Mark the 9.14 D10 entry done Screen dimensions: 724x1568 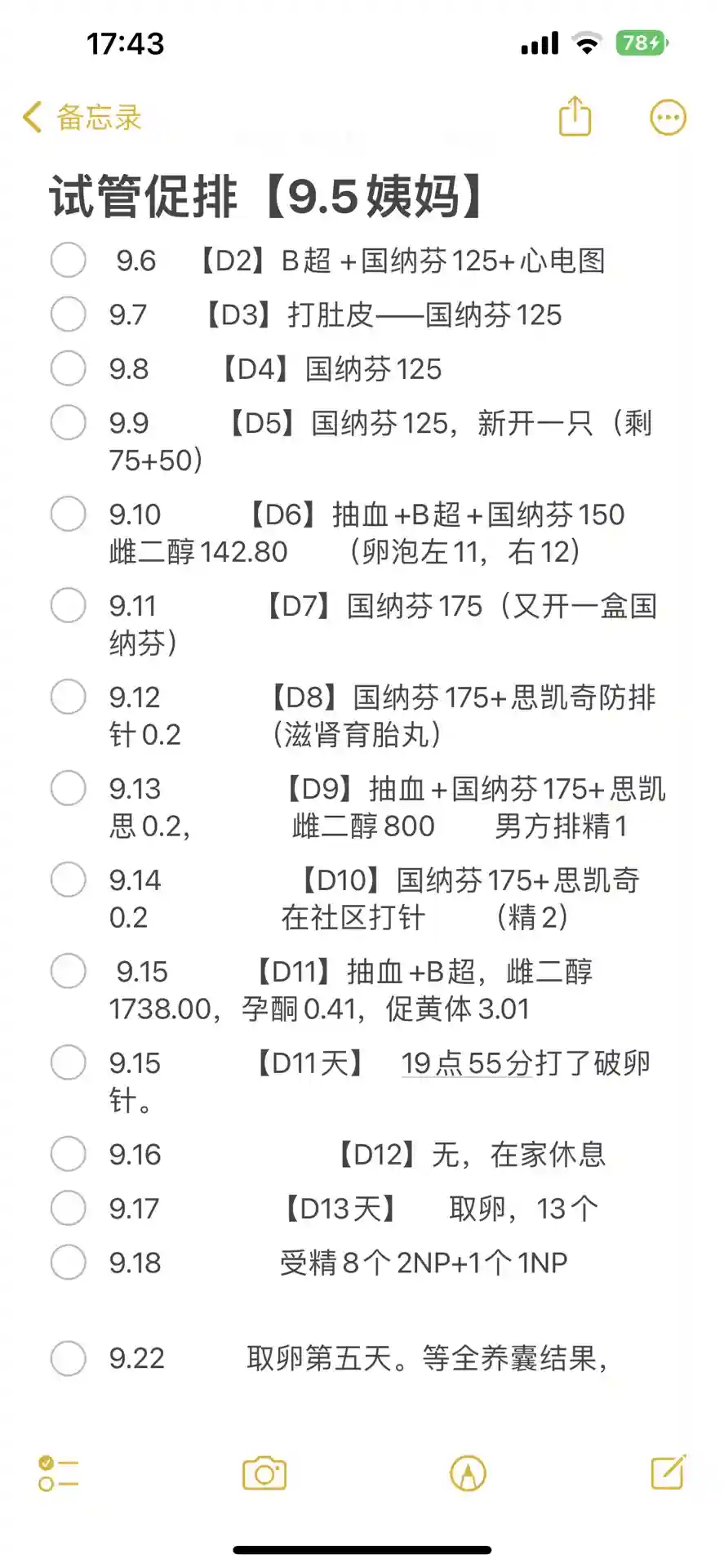[x=68, y=880]
